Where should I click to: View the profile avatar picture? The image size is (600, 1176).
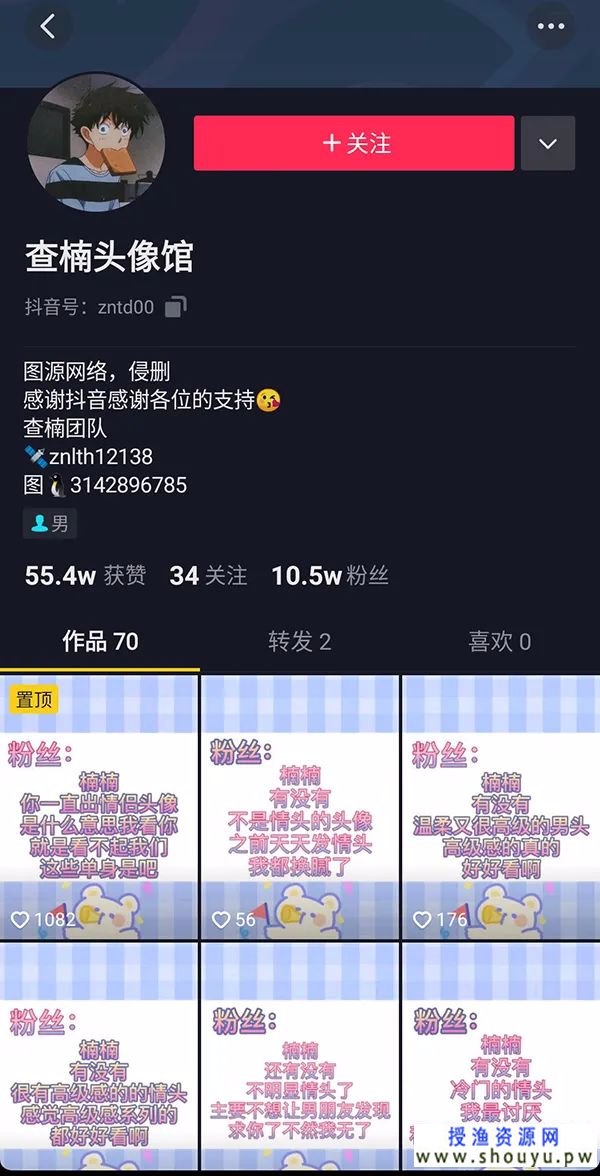click(96, 141)
